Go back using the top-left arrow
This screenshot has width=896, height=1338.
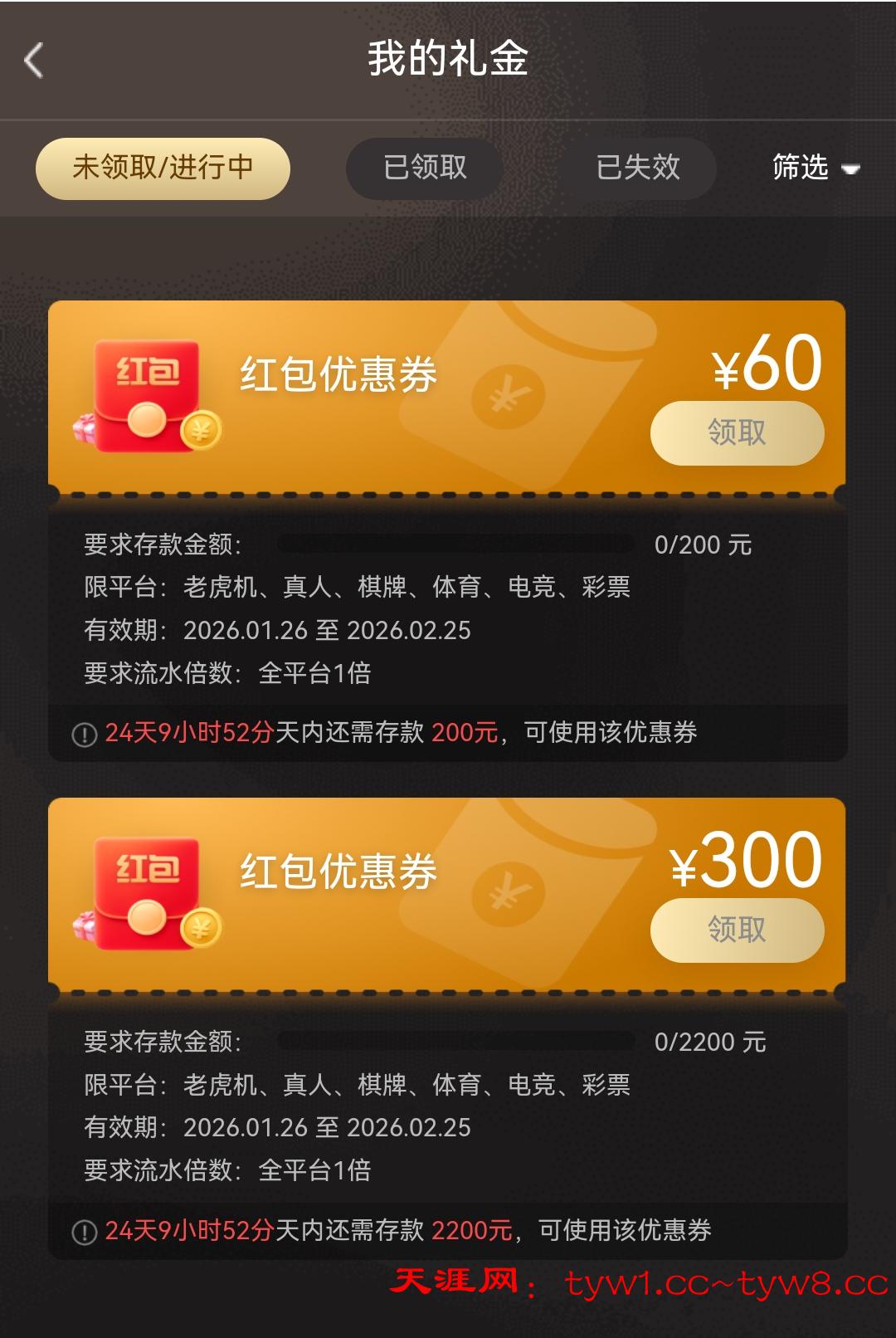pos(34,61)
